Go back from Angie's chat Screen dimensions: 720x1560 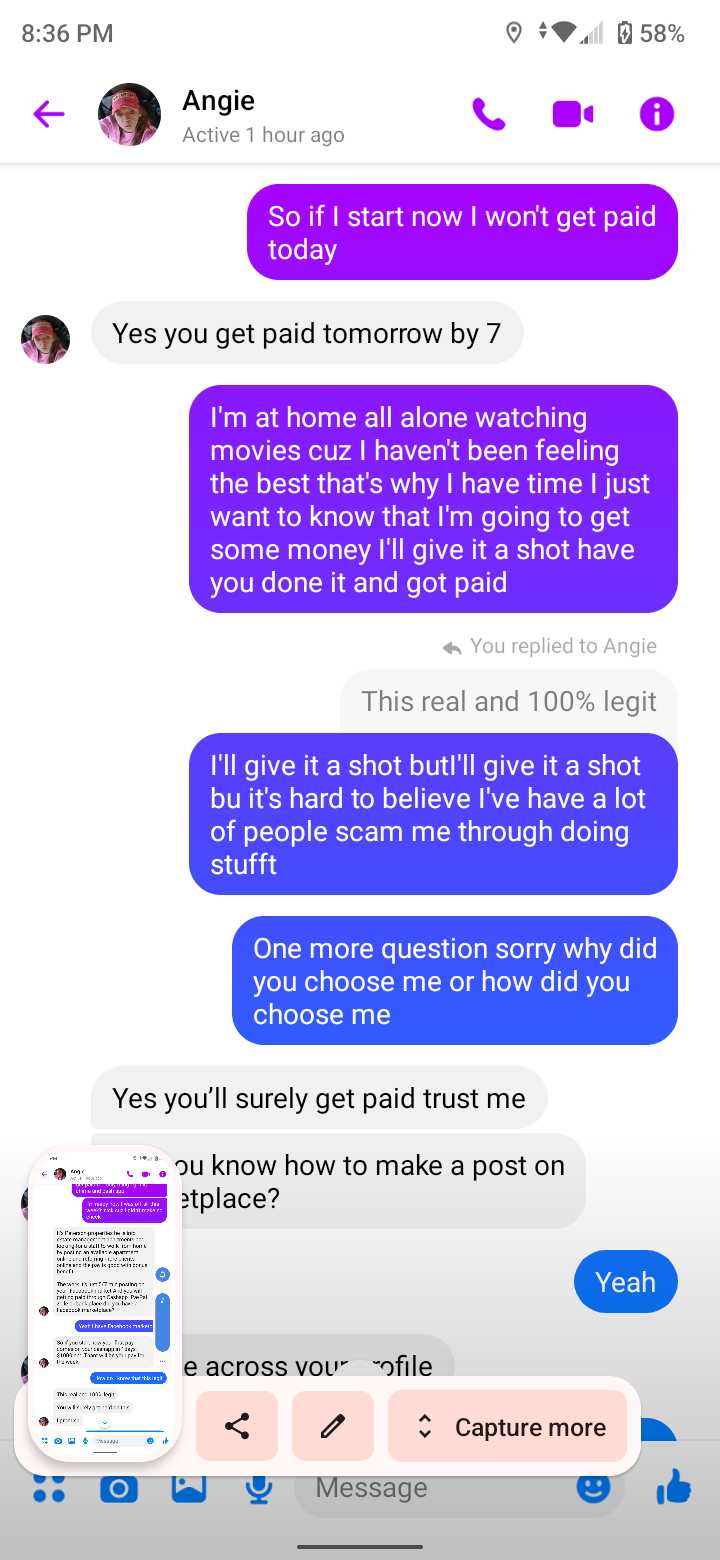(x=48, y=115)
